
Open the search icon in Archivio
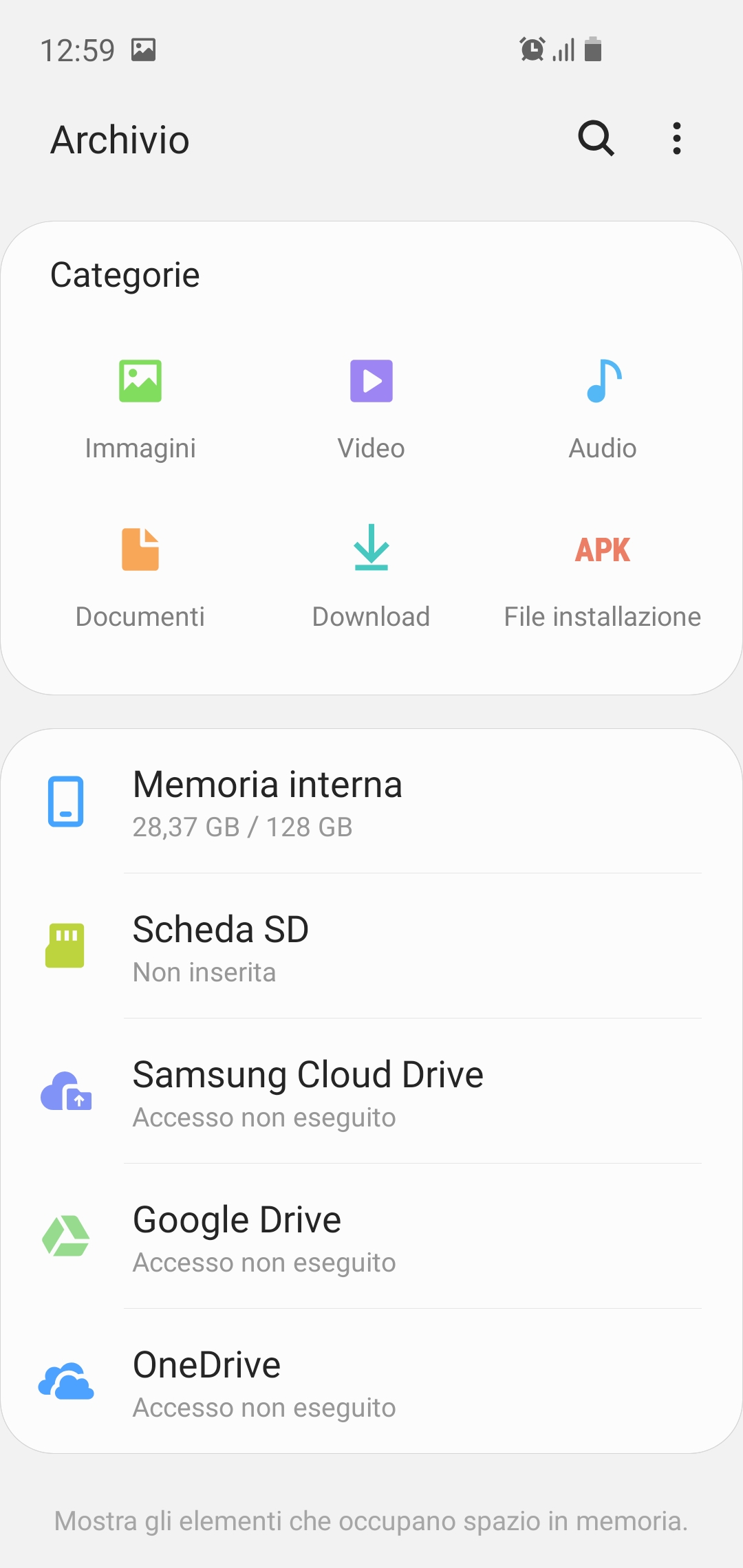(x=596, y=139)
